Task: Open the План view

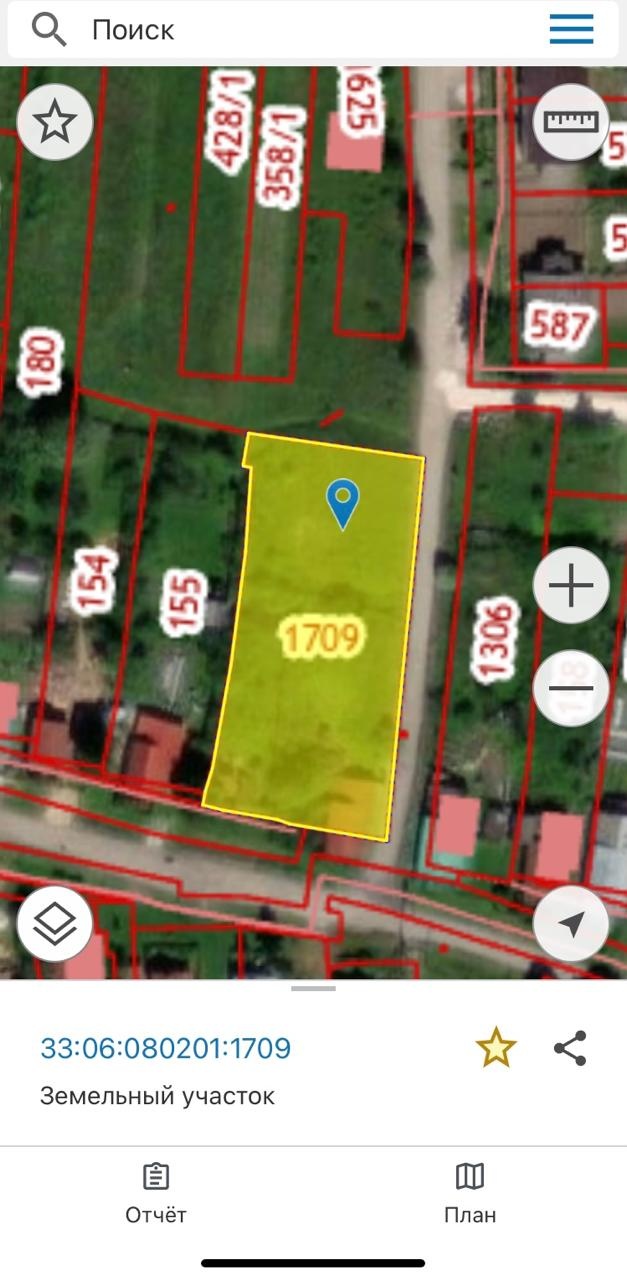Action: click(470, 1193)
